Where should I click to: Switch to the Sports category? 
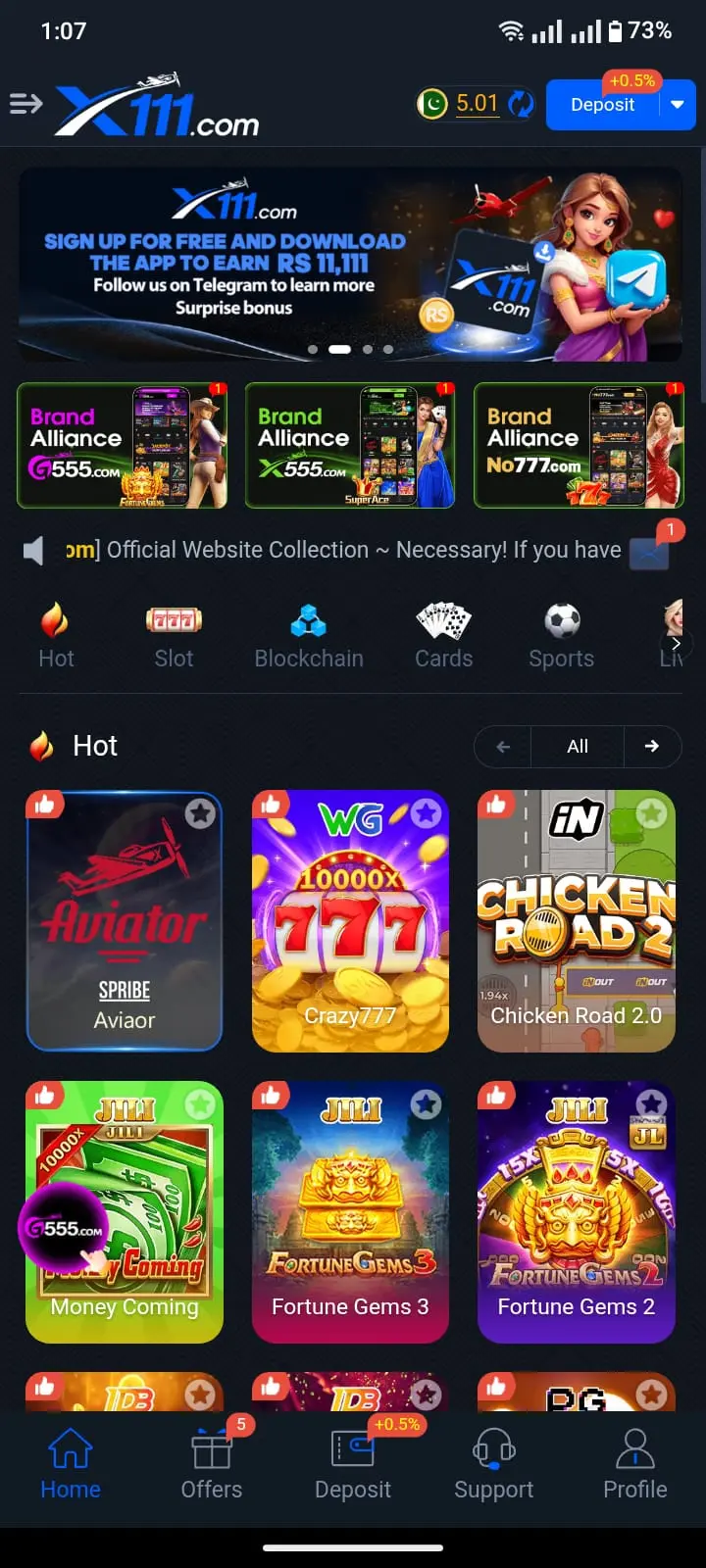coord(561,637)
